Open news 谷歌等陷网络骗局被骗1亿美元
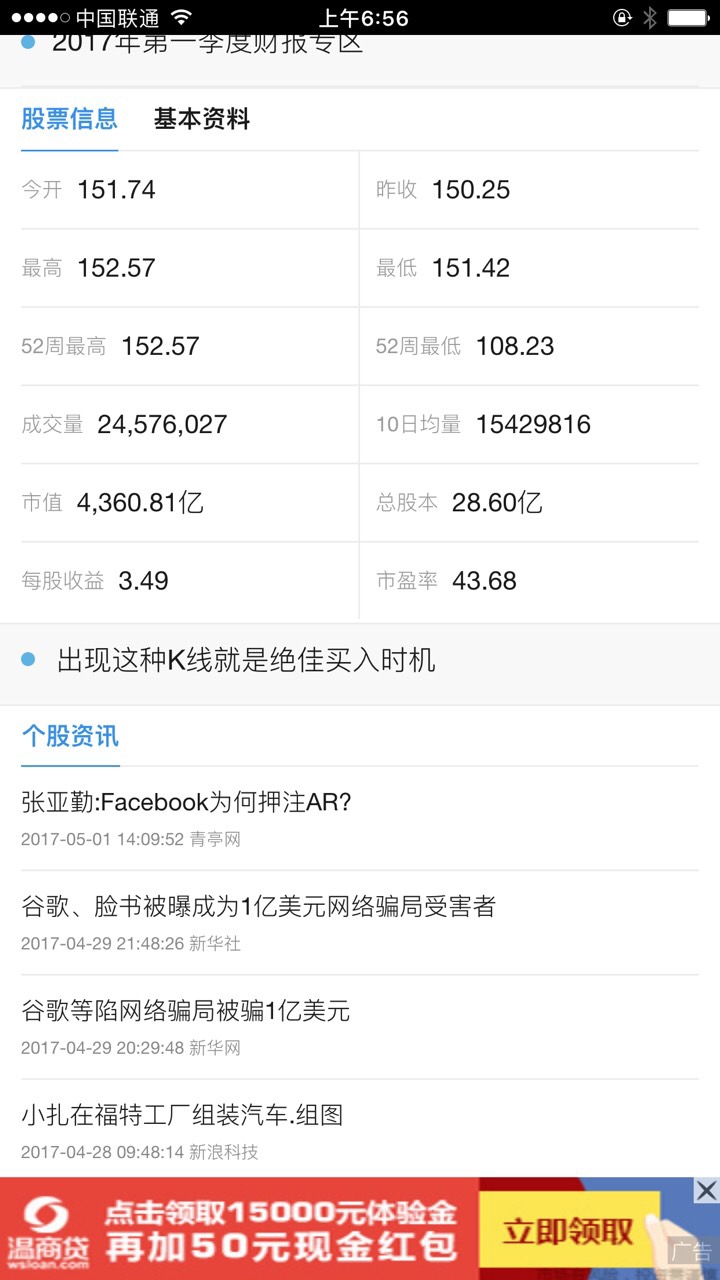Screen dimensions: 720x1280 [x=185, y=1012]
